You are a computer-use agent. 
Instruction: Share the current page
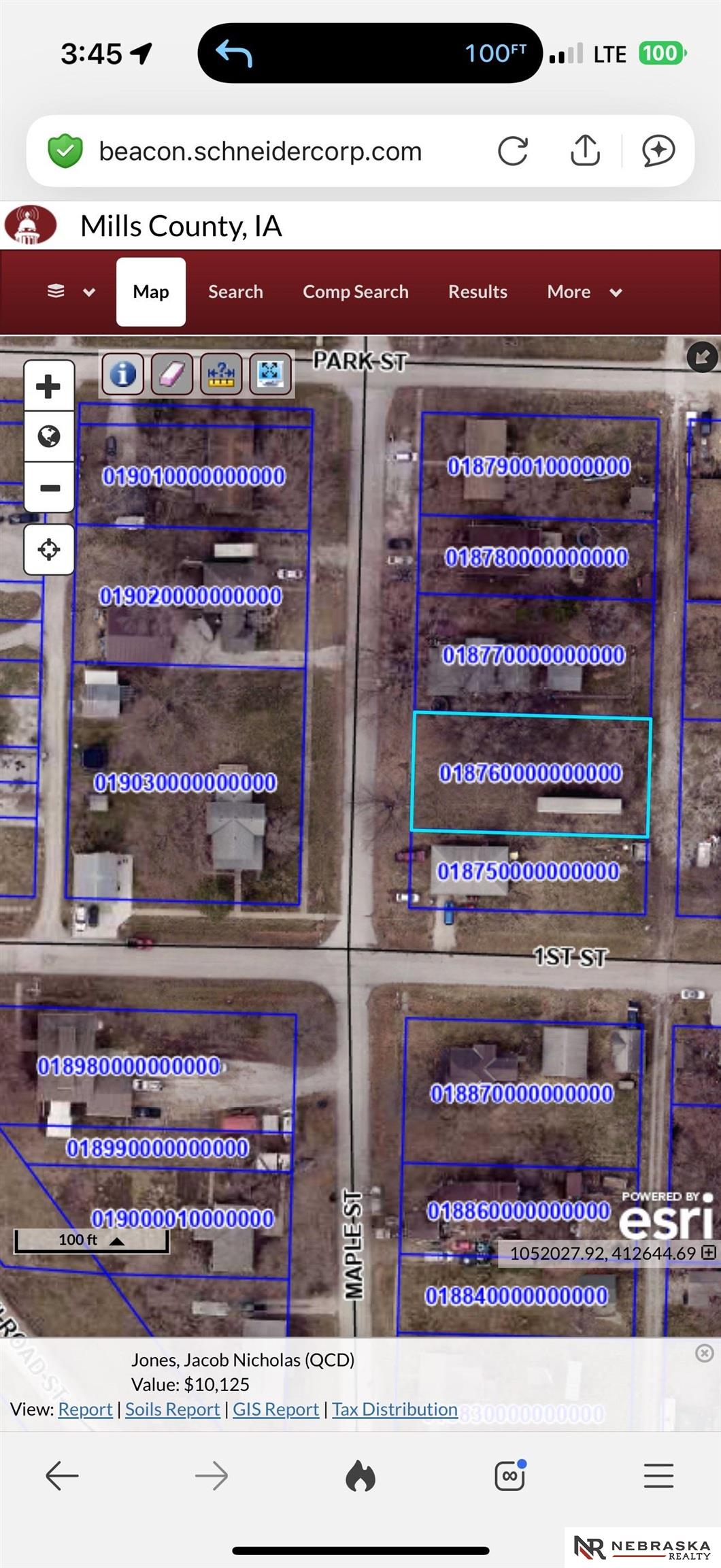coord(585,150)
